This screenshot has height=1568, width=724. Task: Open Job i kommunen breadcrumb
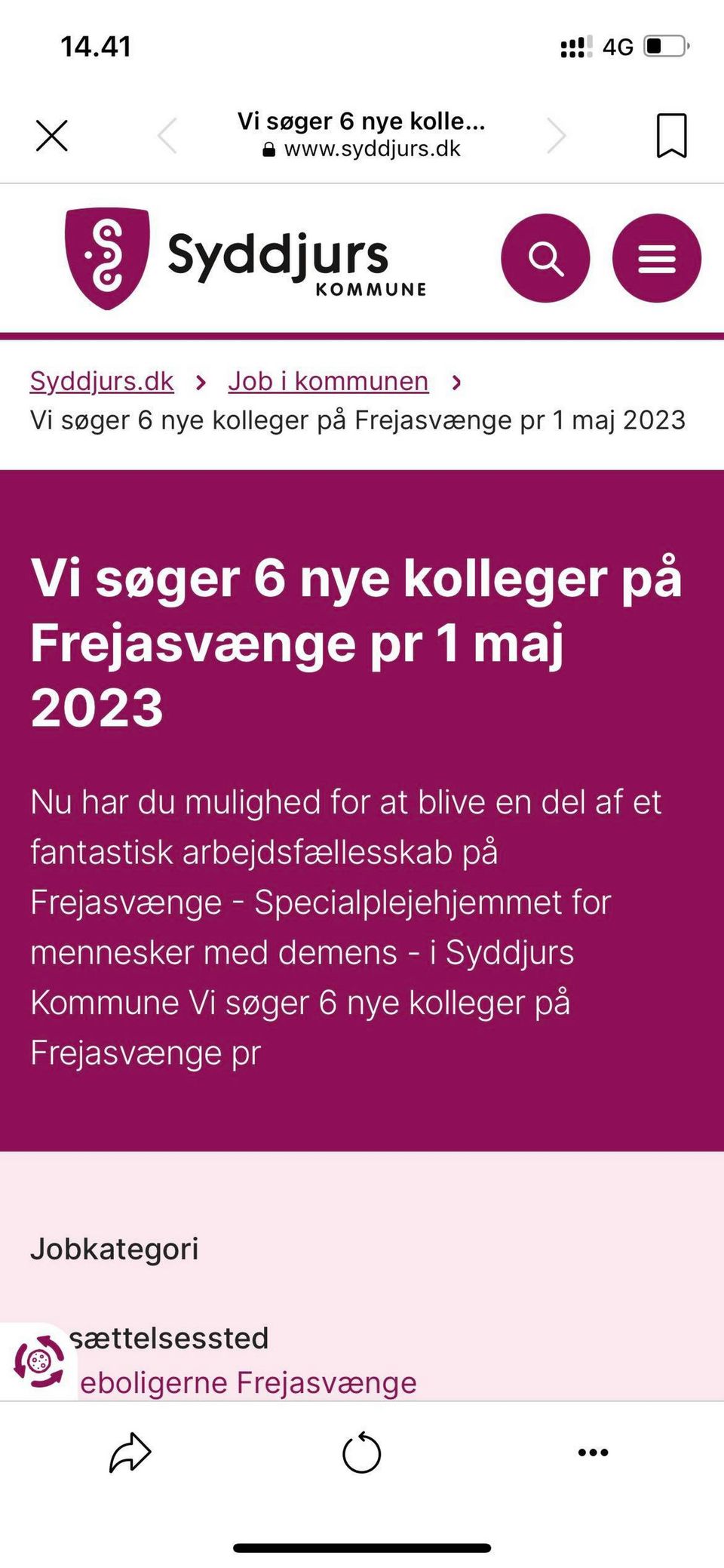coord(328,381)
